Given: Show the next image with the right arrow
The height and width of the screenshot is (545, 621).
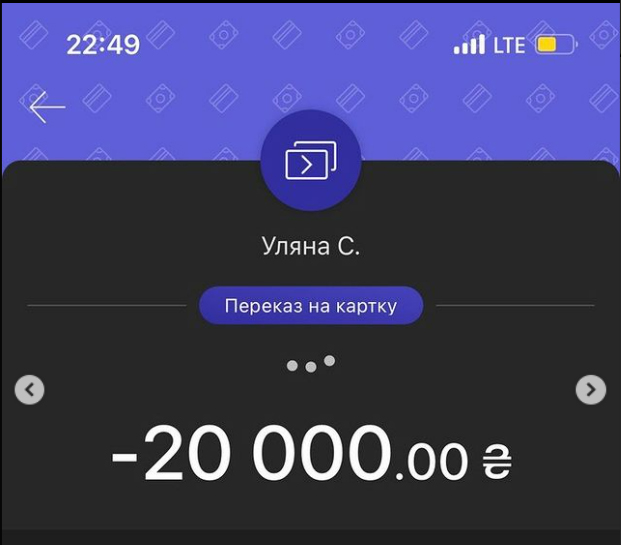Looking at the screenshot, I should [591, 389].
